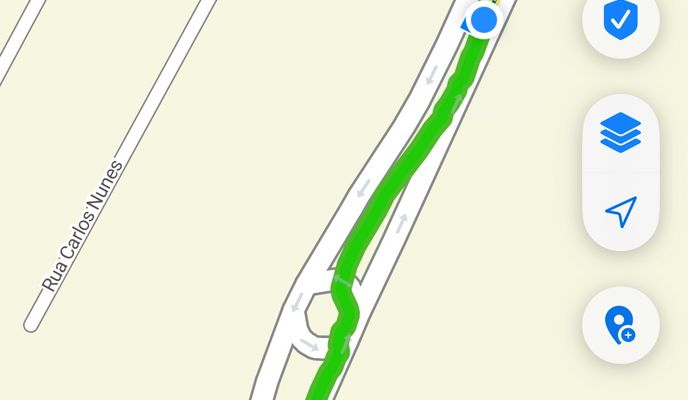Add a new place pin
This screenshot has height=400, width=688.
click(x=620, y=325)
